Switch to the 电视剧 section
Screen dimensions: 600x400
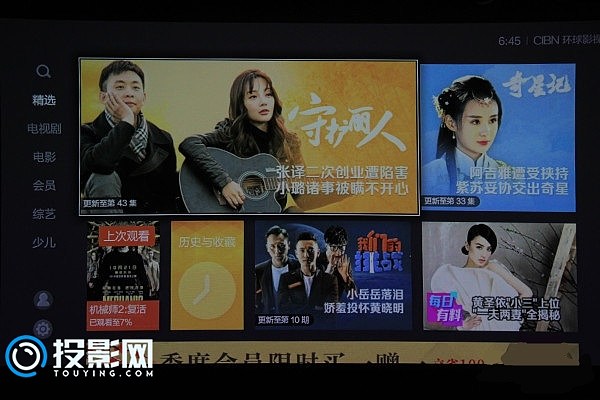(x=43, y=129)
